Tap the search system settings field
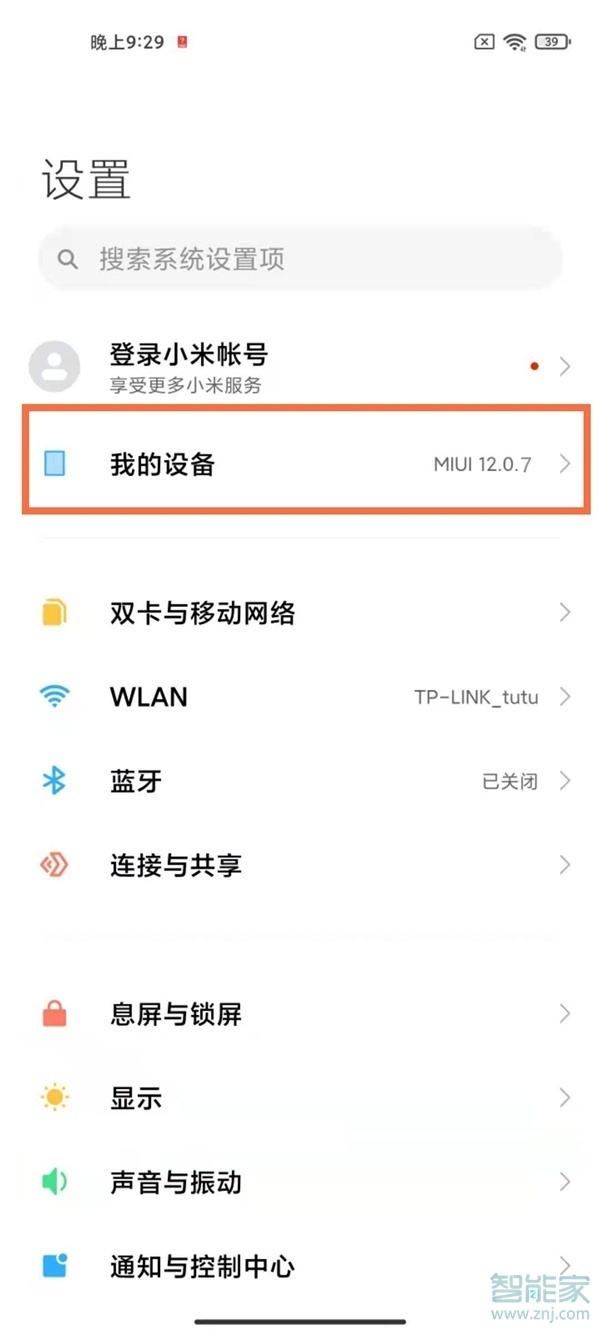600x1333 pixels. coord(300,260)
